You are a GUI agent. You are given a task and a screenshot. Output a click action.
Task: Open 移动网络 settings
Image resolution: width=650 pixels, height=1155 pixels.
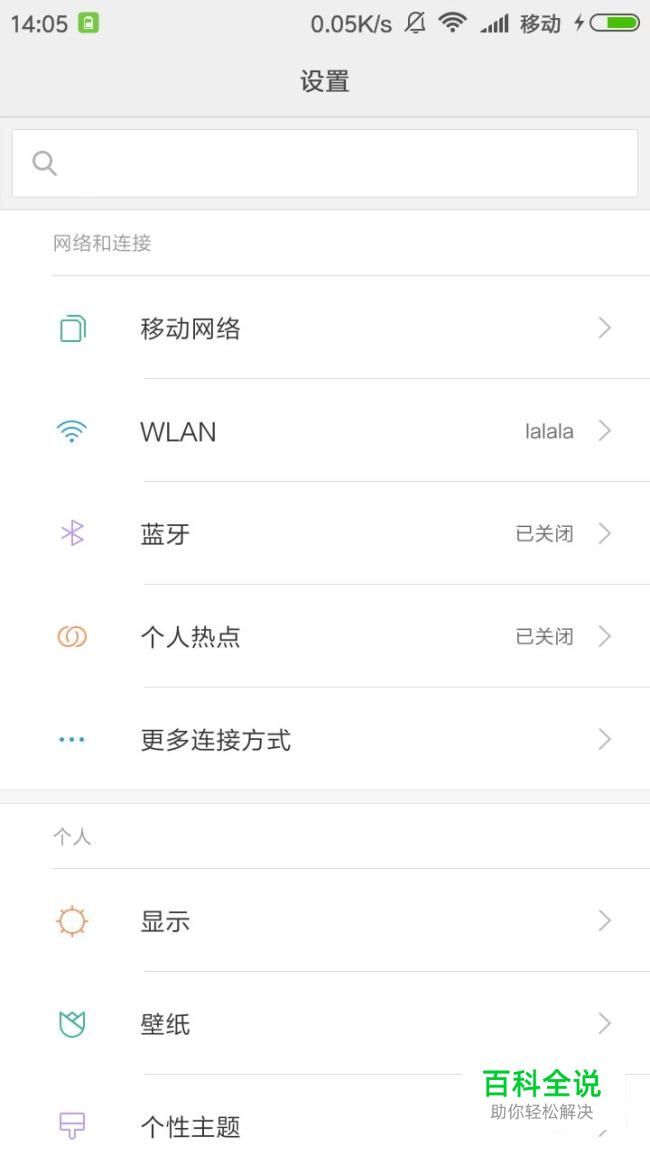click(325, 328)
